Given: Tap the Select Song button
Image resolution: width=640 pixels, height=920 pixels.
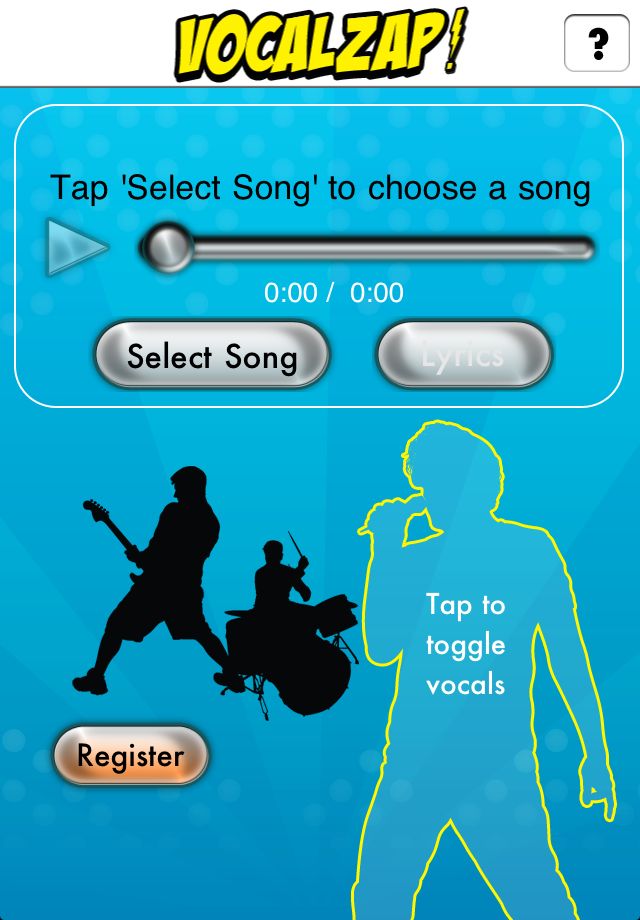Looking at the screenshot, I should (x=212, y=355).
